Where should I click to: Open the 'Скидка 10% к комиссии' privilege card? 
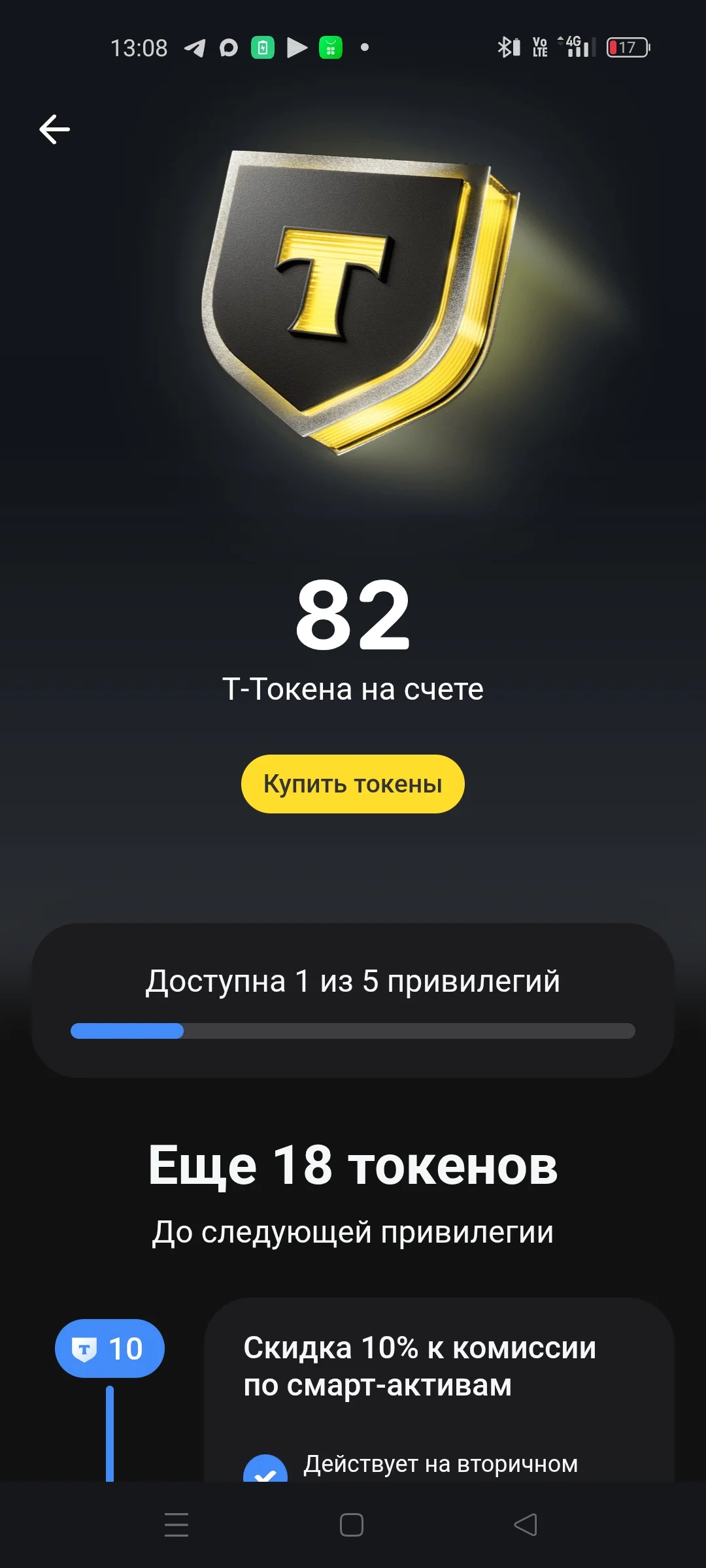(x=439, y=1390)
